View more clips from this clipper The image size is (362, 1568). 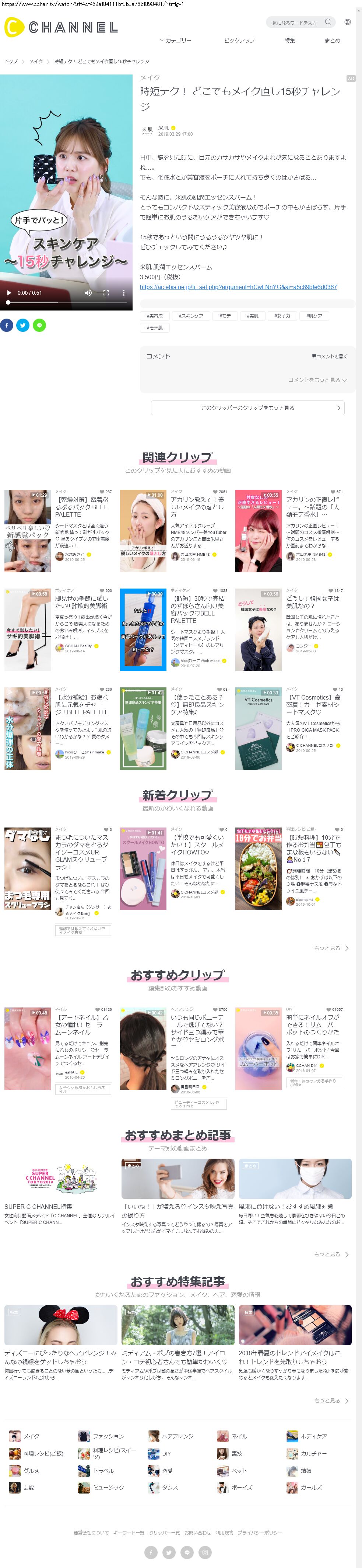pyautogui.click(x=248, y=408)
